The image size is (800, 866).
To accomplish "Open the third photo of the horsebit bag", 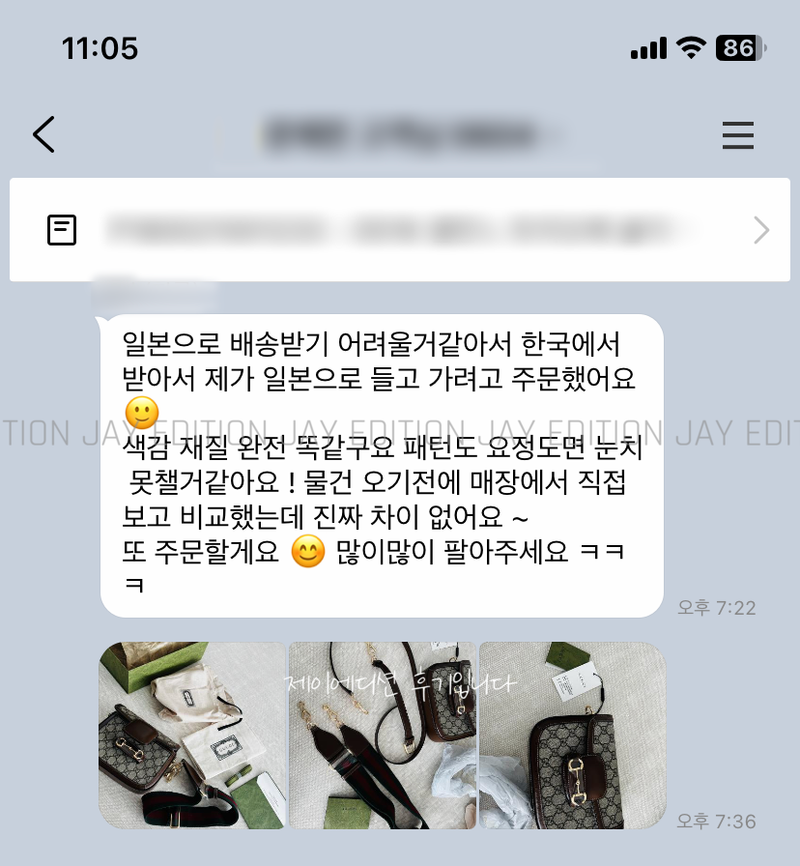I will [572, 735].
